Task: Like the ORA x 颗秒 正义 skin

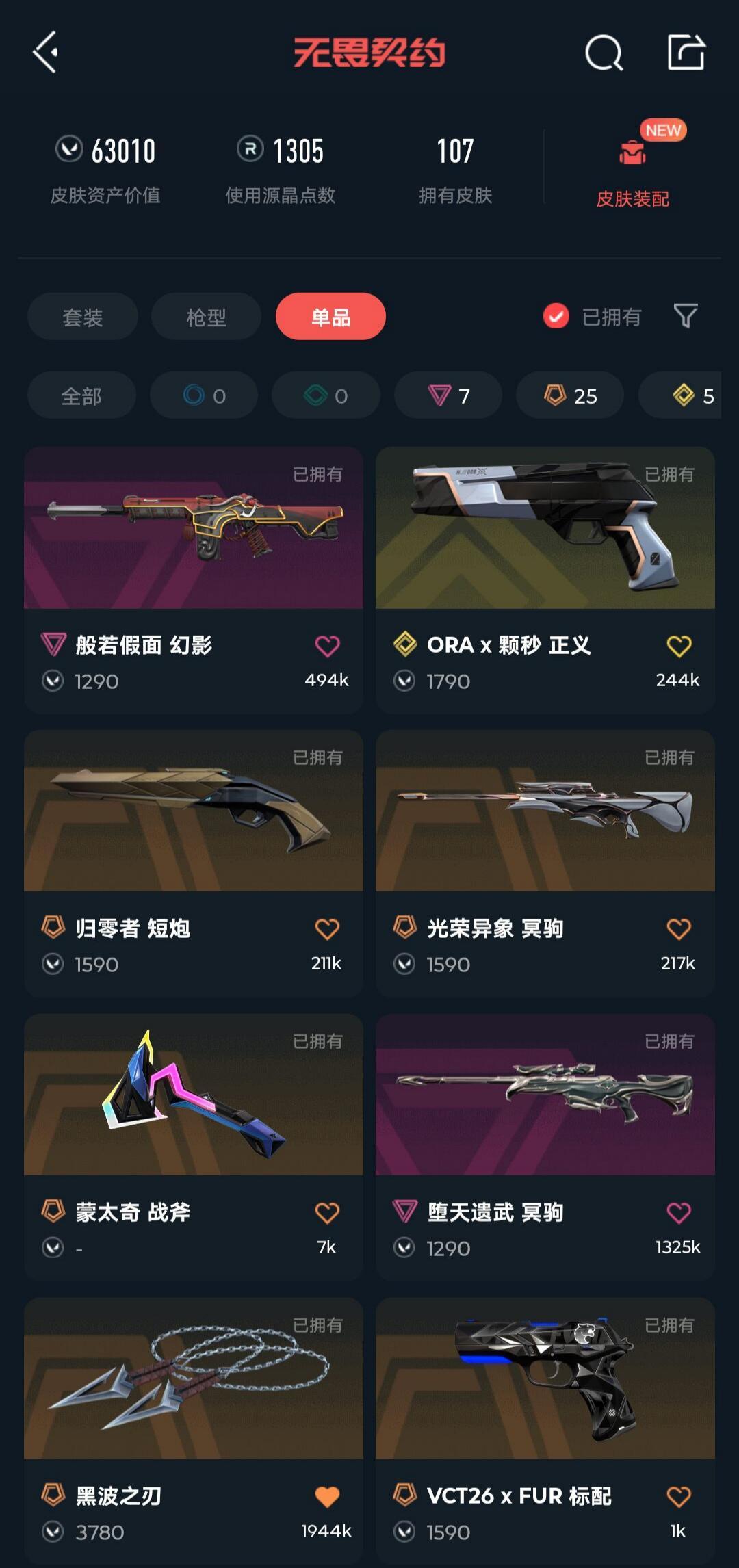Action: click(x=679, y=646)
